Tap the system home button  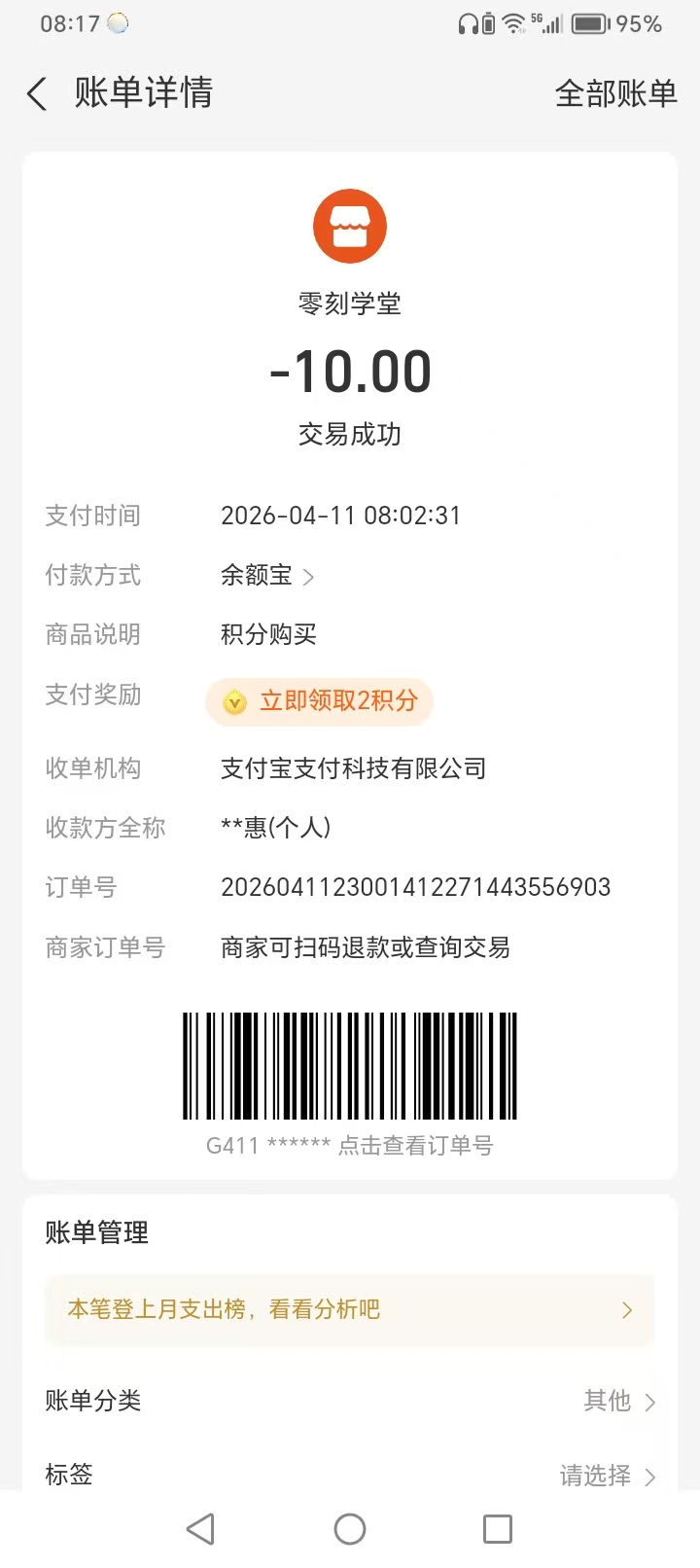click(x=350, y=1529)
